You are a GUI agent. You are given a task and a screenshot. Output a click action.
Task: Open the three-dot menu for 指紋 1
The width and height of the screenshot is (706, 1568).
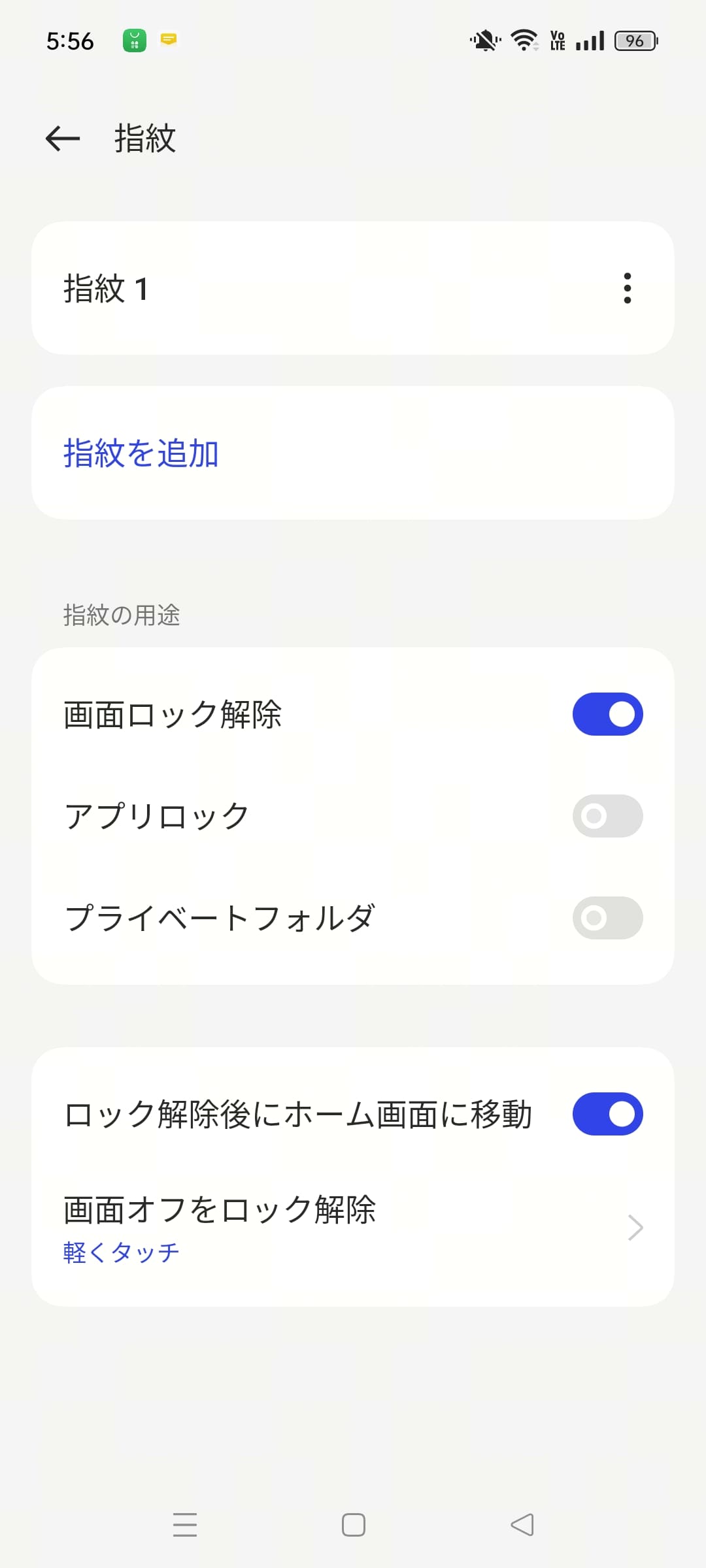[626, 287]
